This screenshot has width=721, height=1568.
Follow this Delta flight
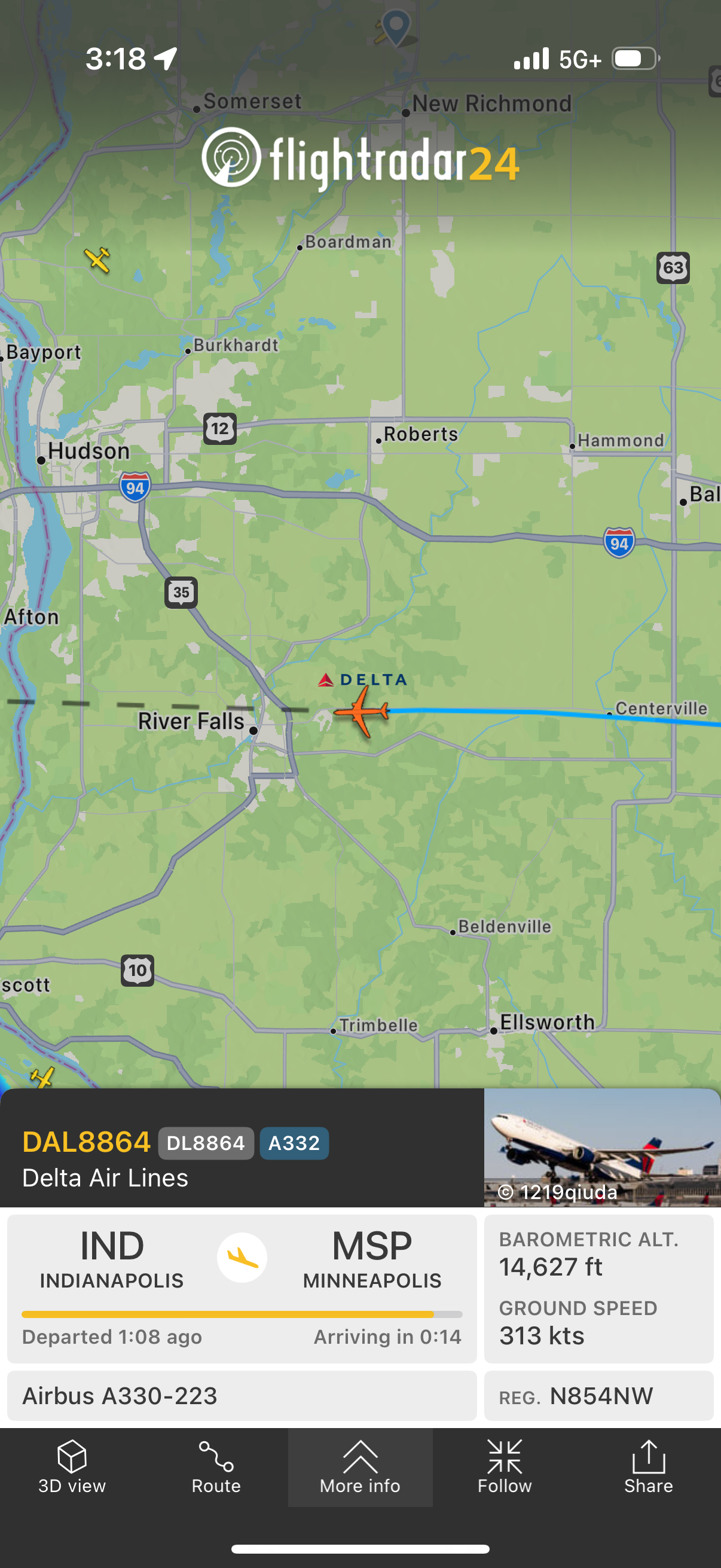(505, 1467)
